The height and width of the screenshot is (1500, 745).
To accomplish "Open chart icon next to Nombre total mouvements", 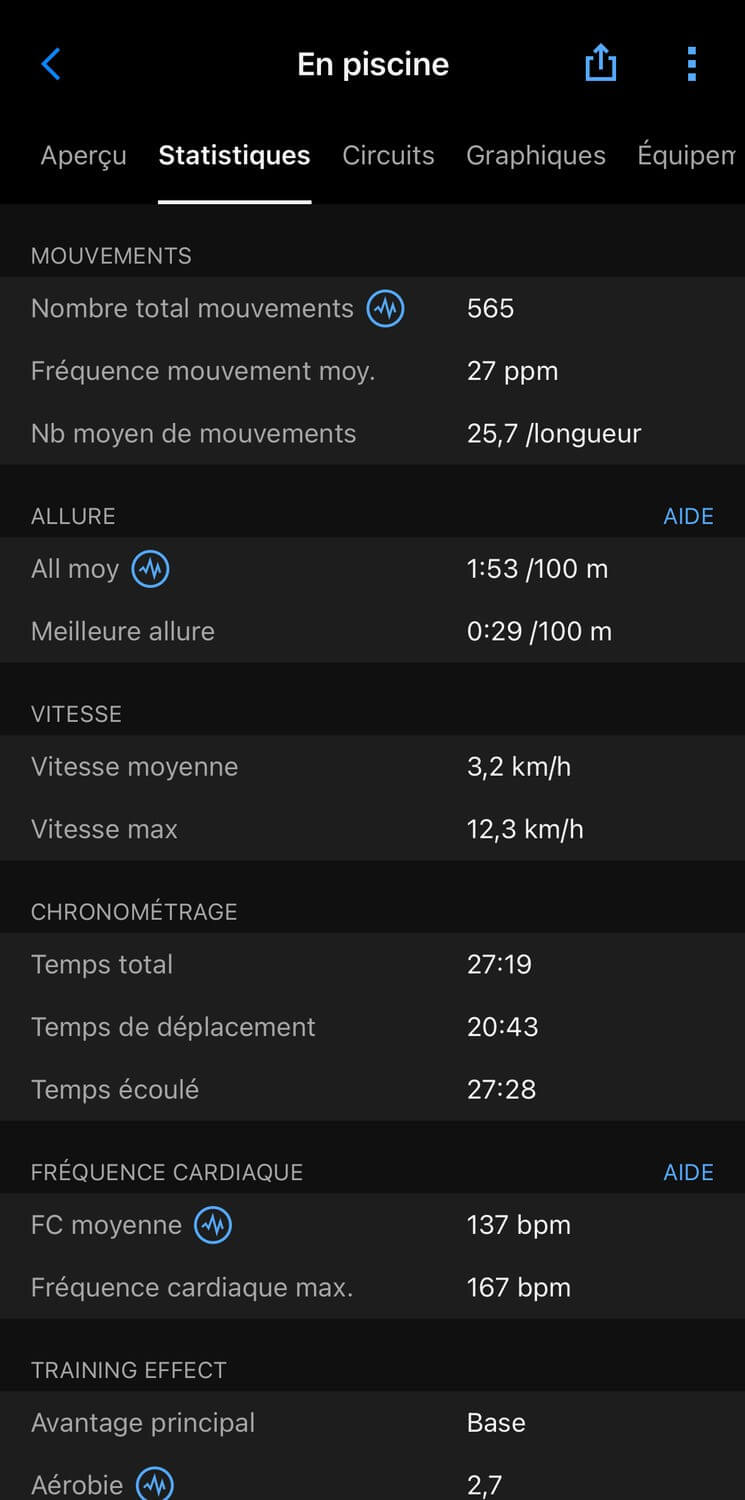I will pos(385,309).
